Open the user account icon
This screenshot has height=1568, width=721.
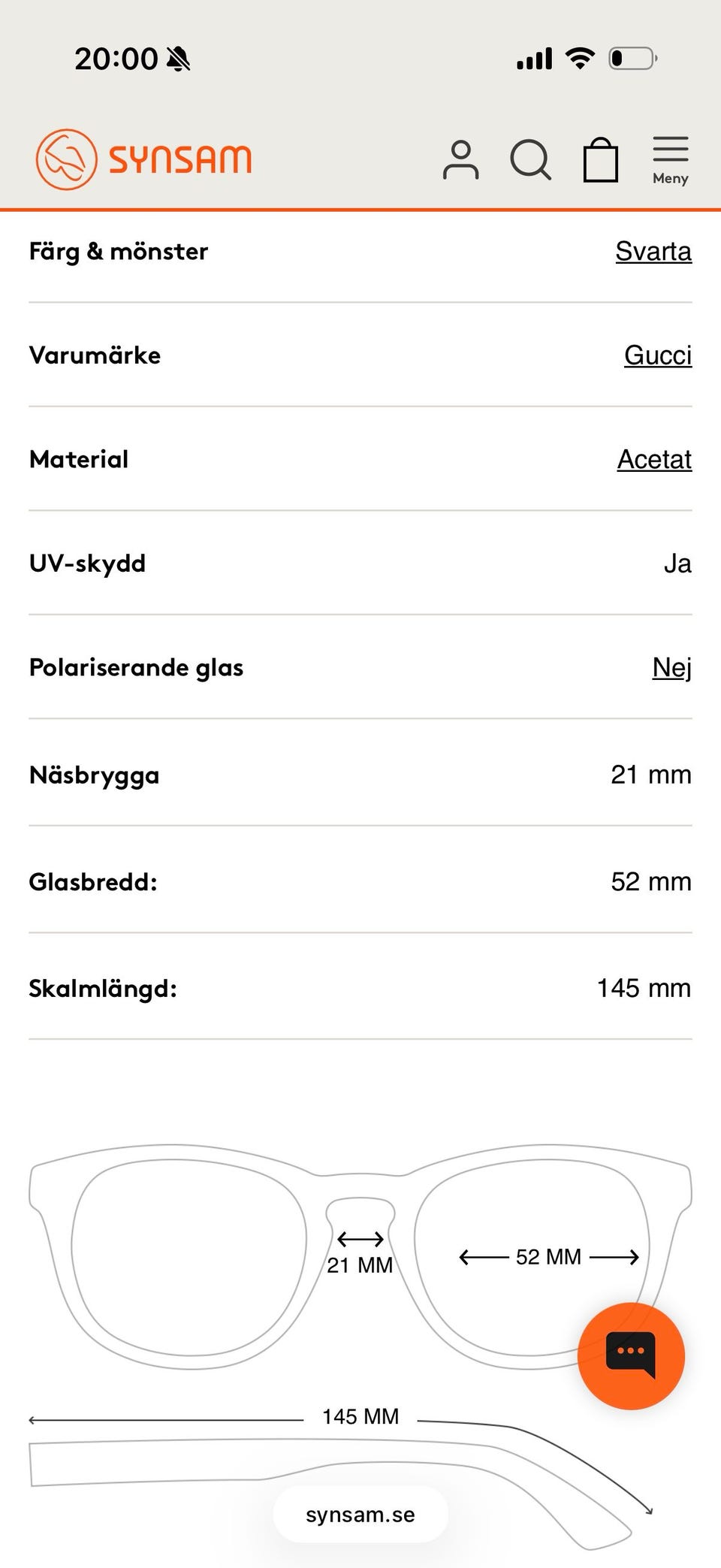coord(460,160)
